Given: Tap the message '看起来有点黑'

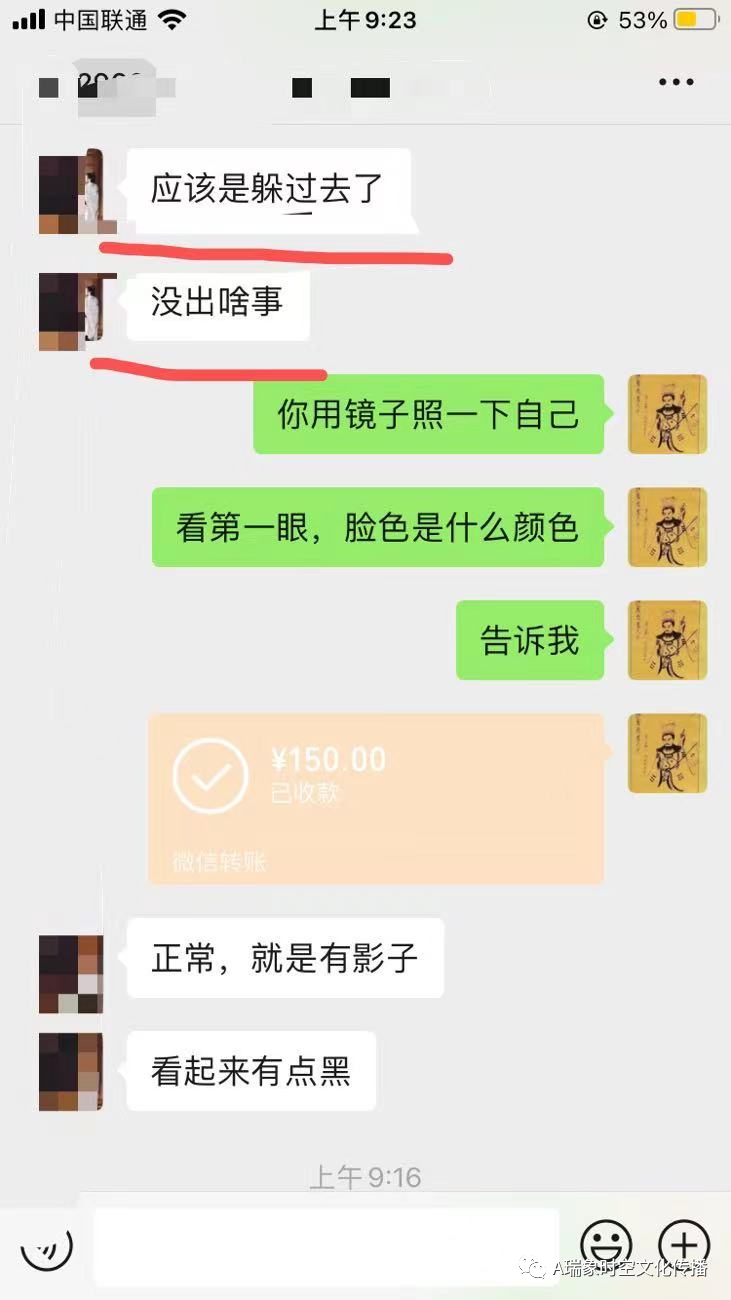Looking at the screenshot, I should pos(251,1070).
